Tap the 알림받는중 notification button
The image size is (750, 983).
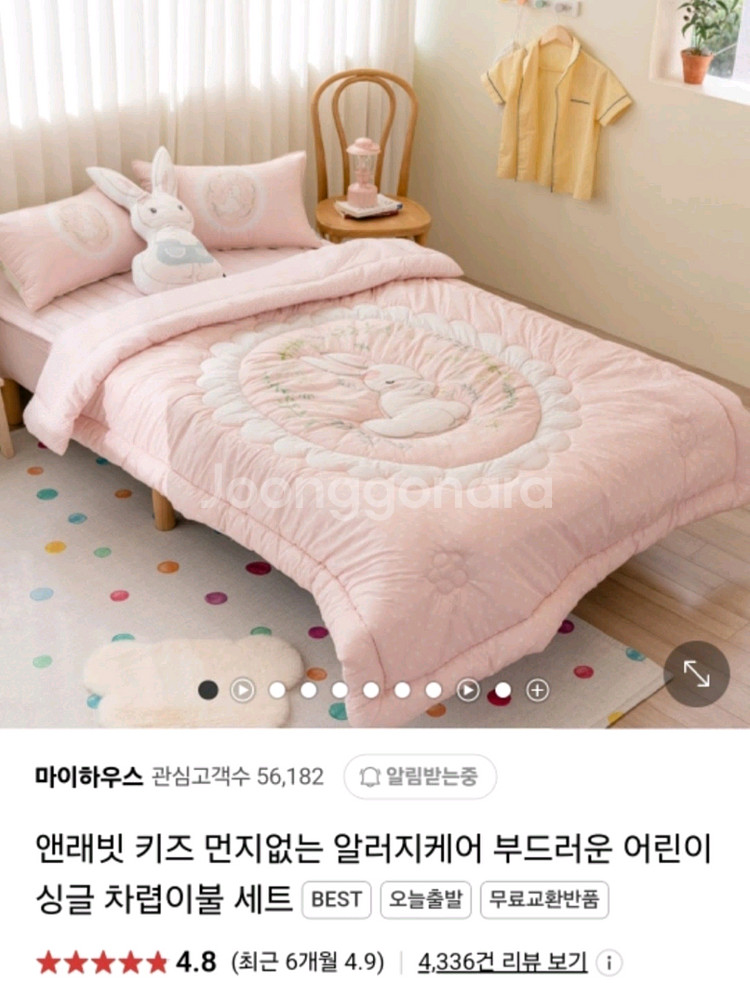tap(419, 776)
